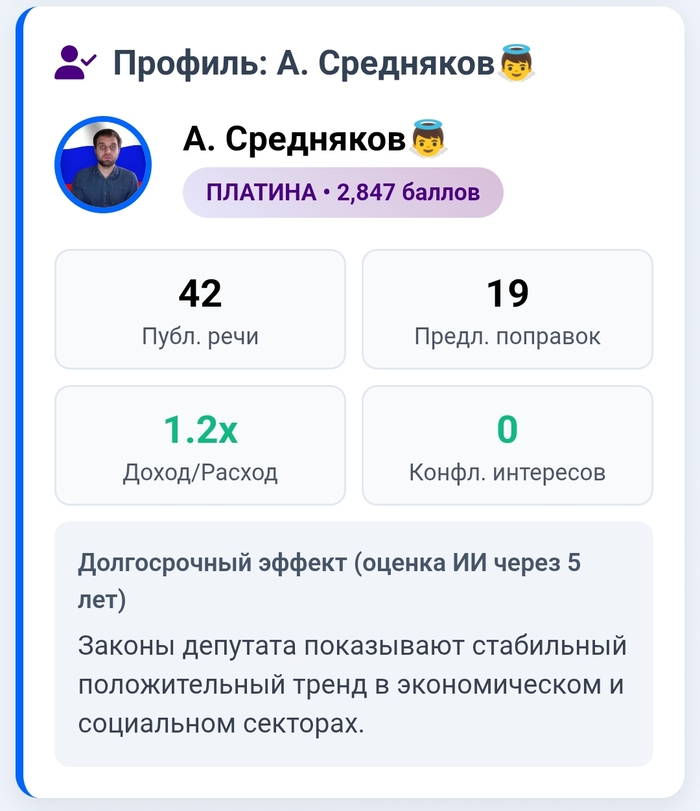Open the Конфл. интересов tile

coord(507,445)
